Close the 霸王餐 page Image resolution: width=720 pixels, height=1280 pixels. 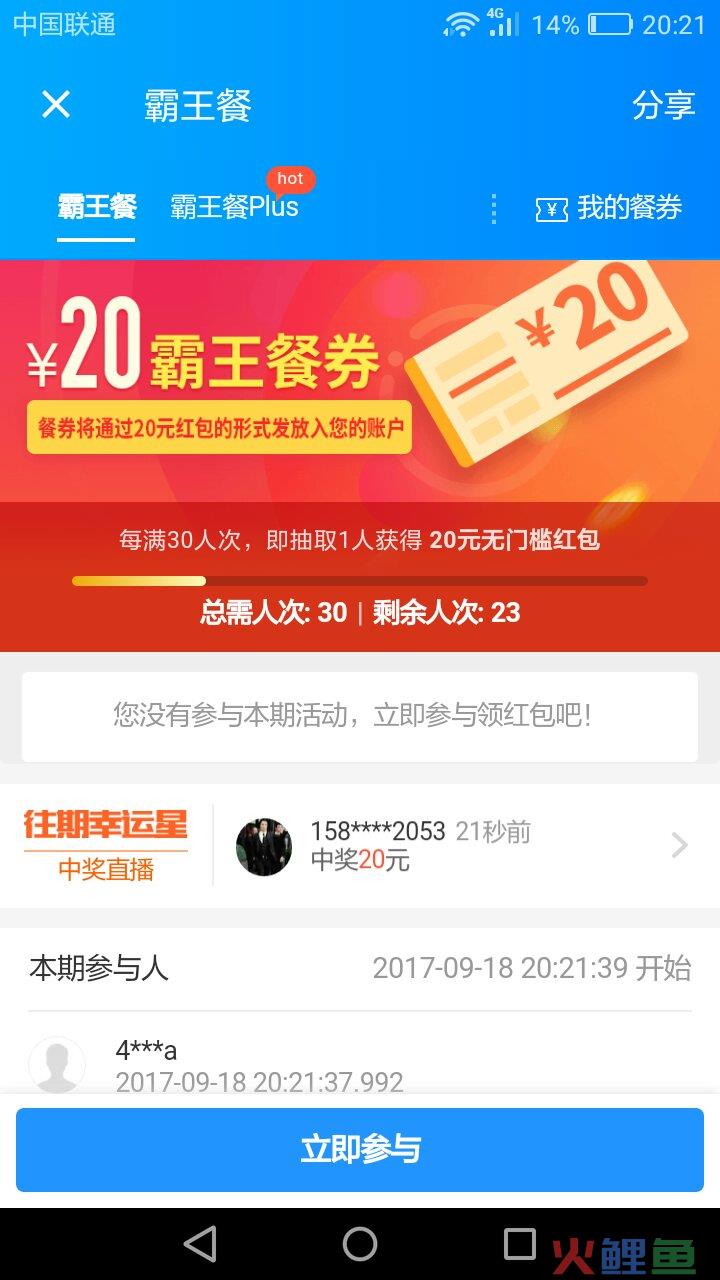(x=56, y=104)
